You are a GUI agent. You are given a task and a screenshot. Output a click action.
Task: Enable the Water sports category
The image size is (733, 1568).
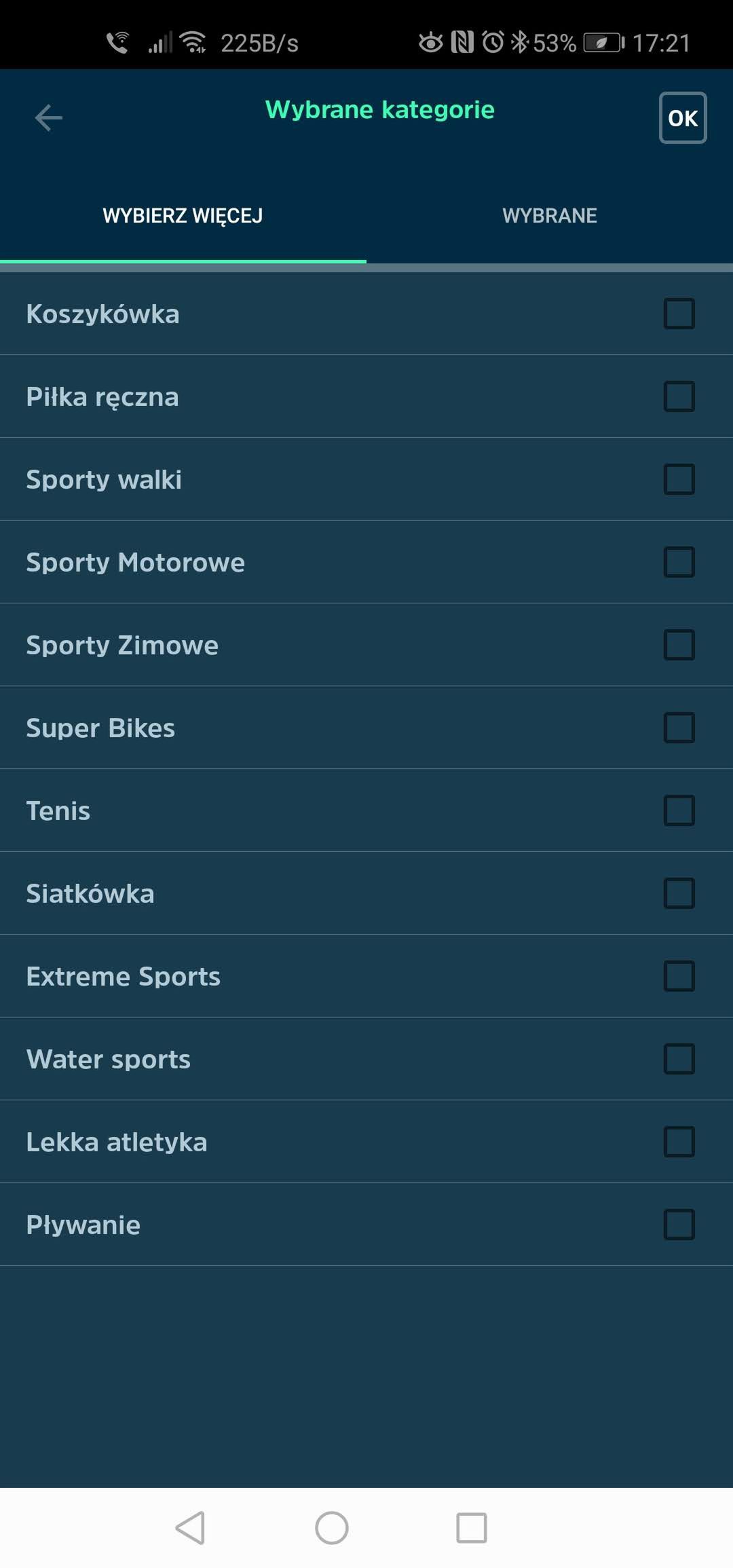click(679, 1059)
